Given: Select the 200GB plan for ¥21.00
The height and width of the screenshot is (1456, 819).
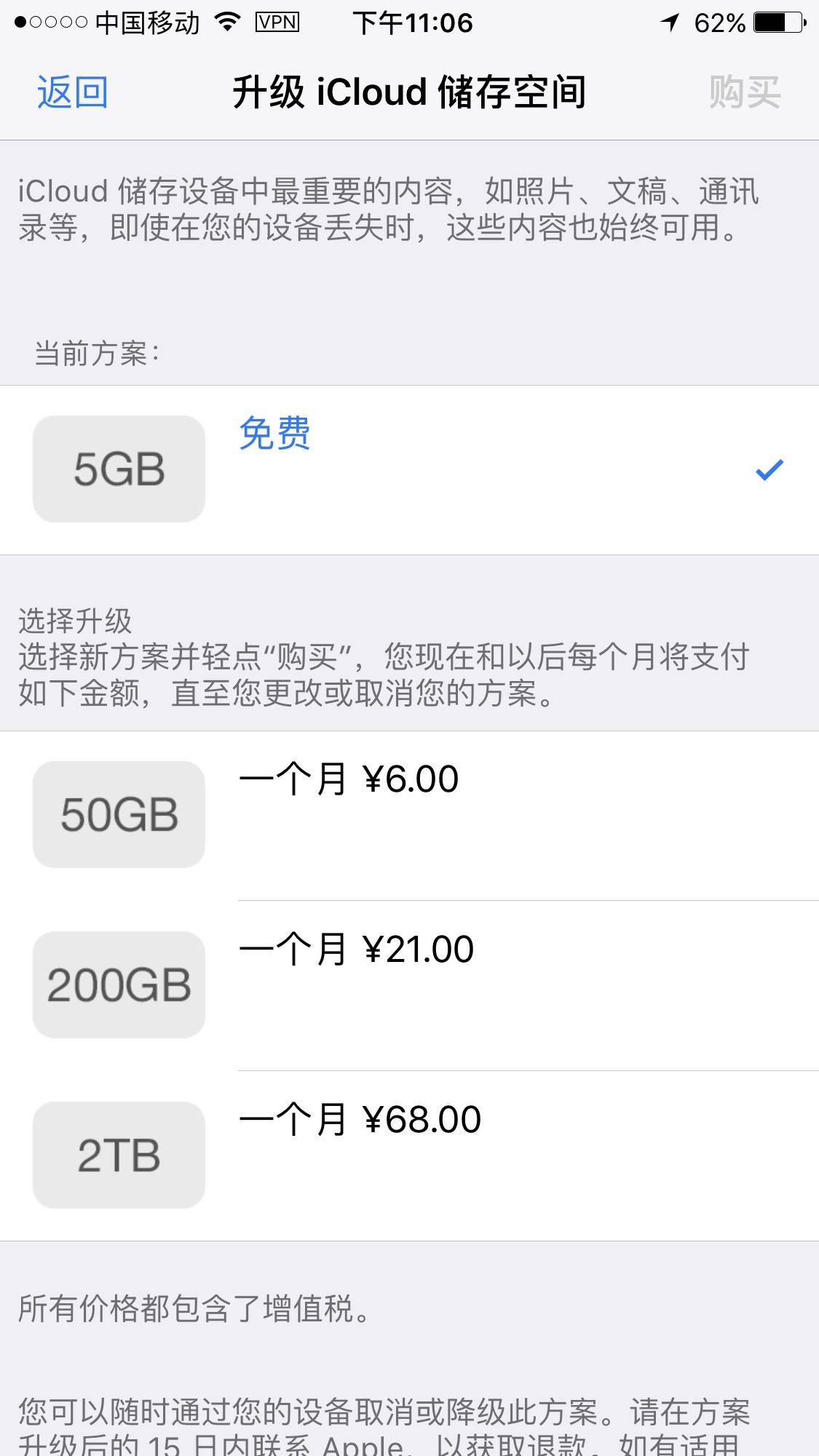Looking at the screenshot, I should click(409, 985).
